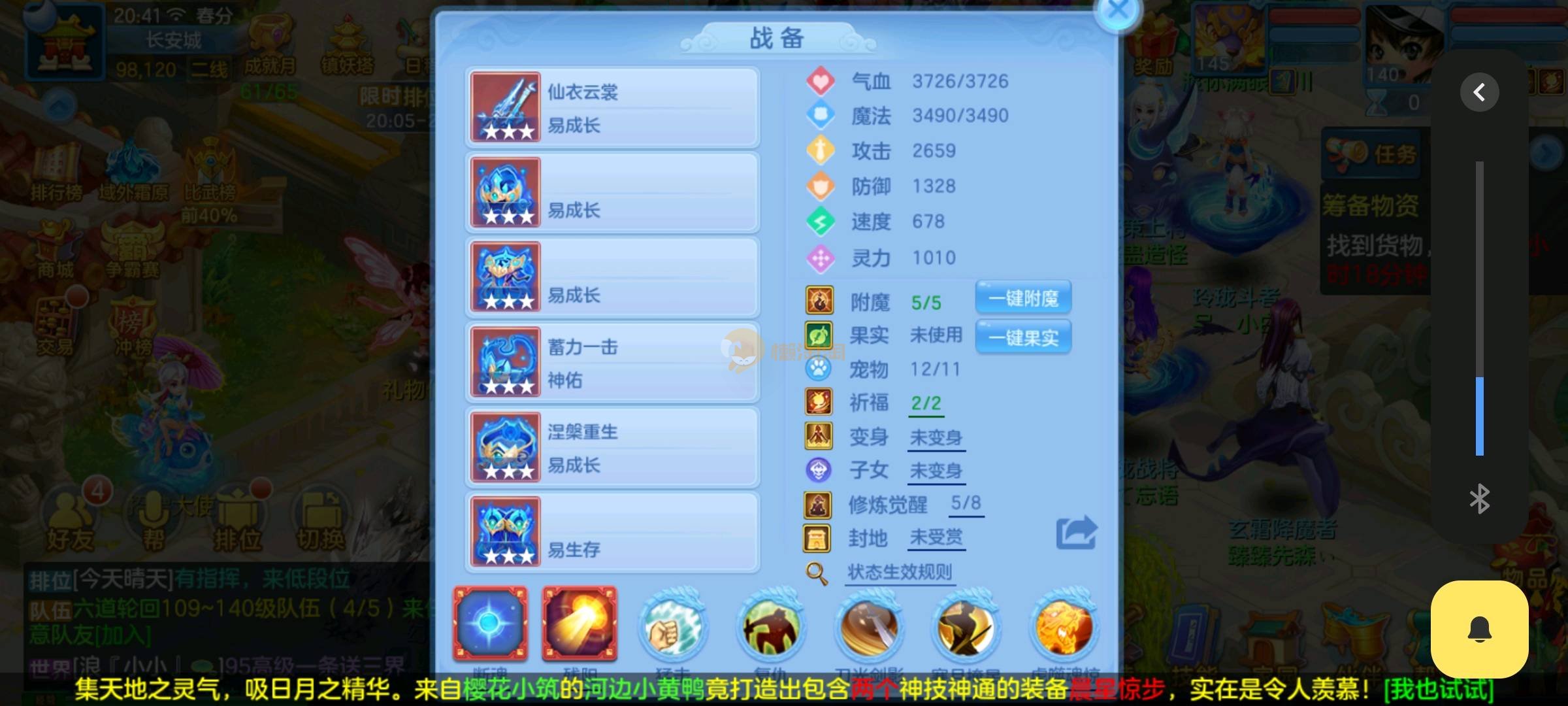1568x706 pixels.
Task: Close the 战备 dialog
Action: pos(1118,12)
